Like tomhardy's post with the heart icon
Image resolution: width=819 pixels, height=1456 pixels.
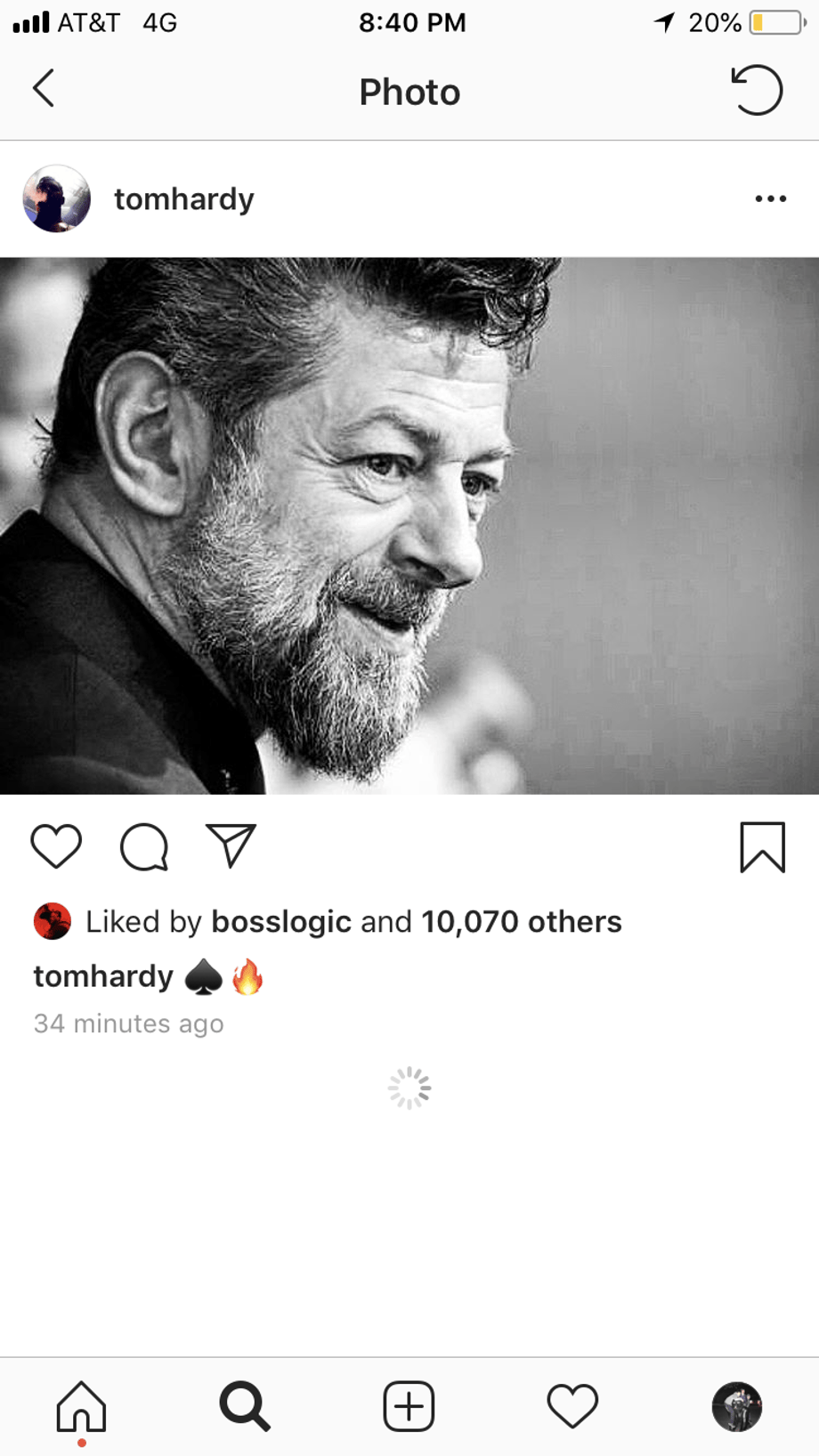coord(56,846)
